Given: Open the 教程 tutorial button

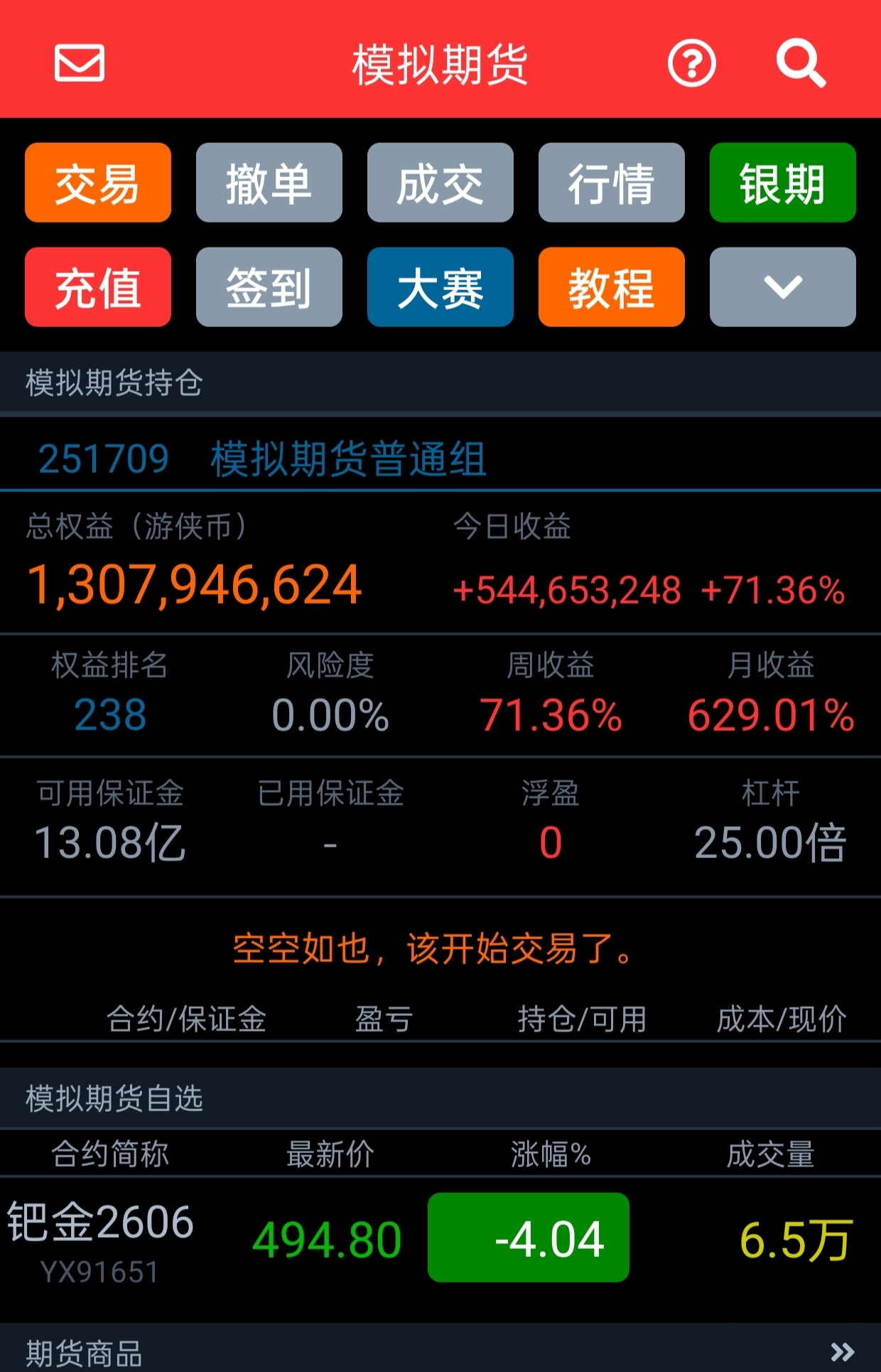Looking at the screenshot, I should (x=612, y=287).
